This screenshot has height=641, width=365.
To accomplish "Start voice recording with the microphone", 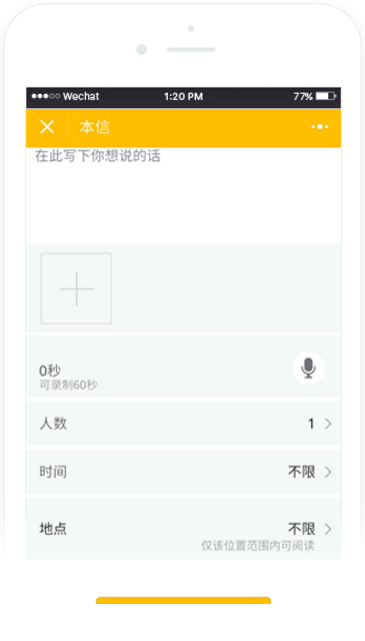I will pos(308,368).
